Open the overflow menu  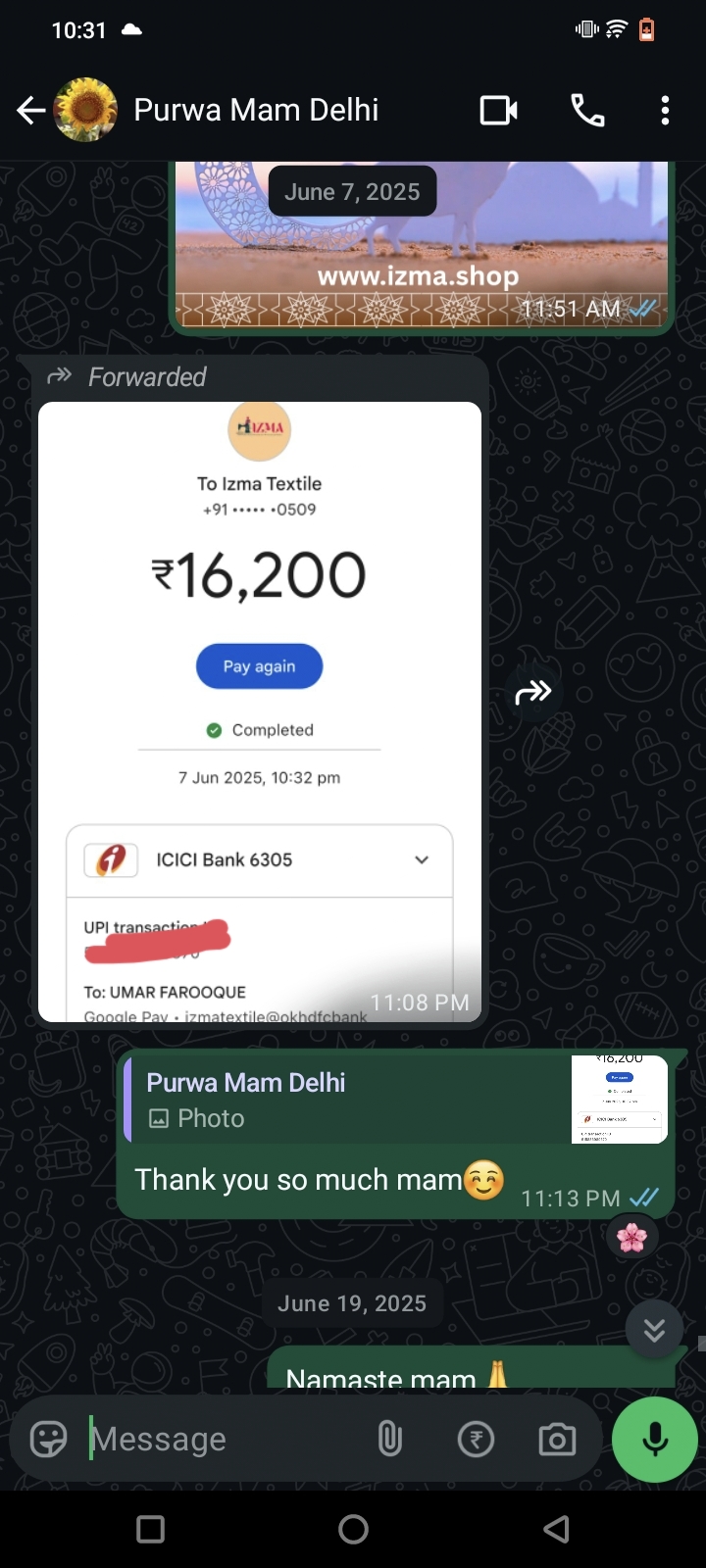(665, 111)
